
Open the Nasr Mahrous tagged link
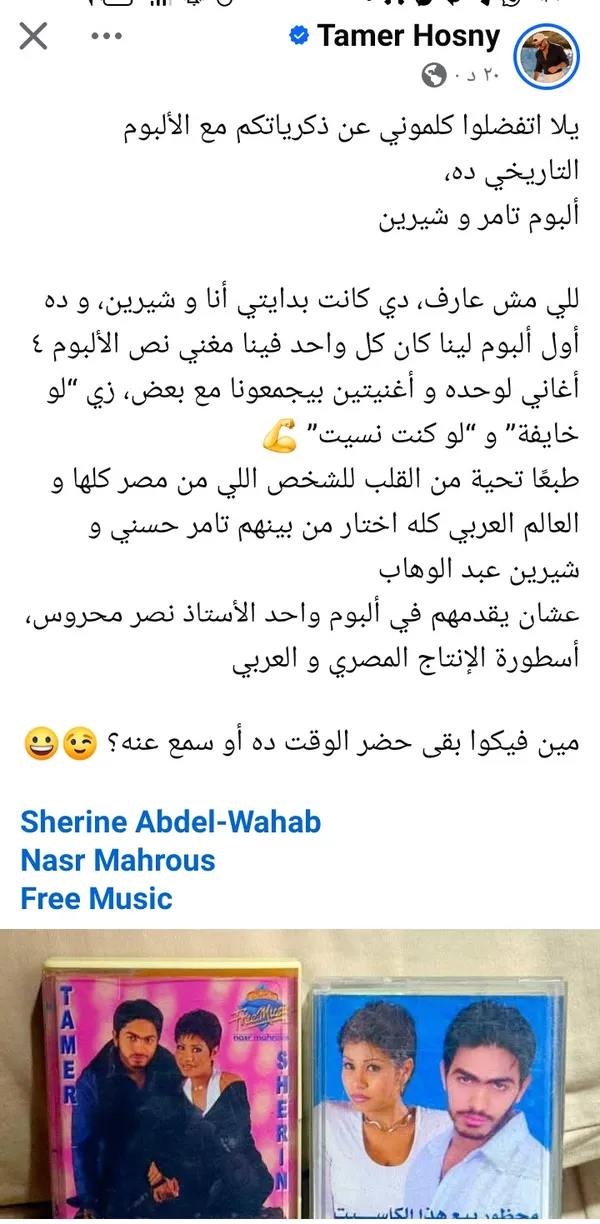pos(117,860)
